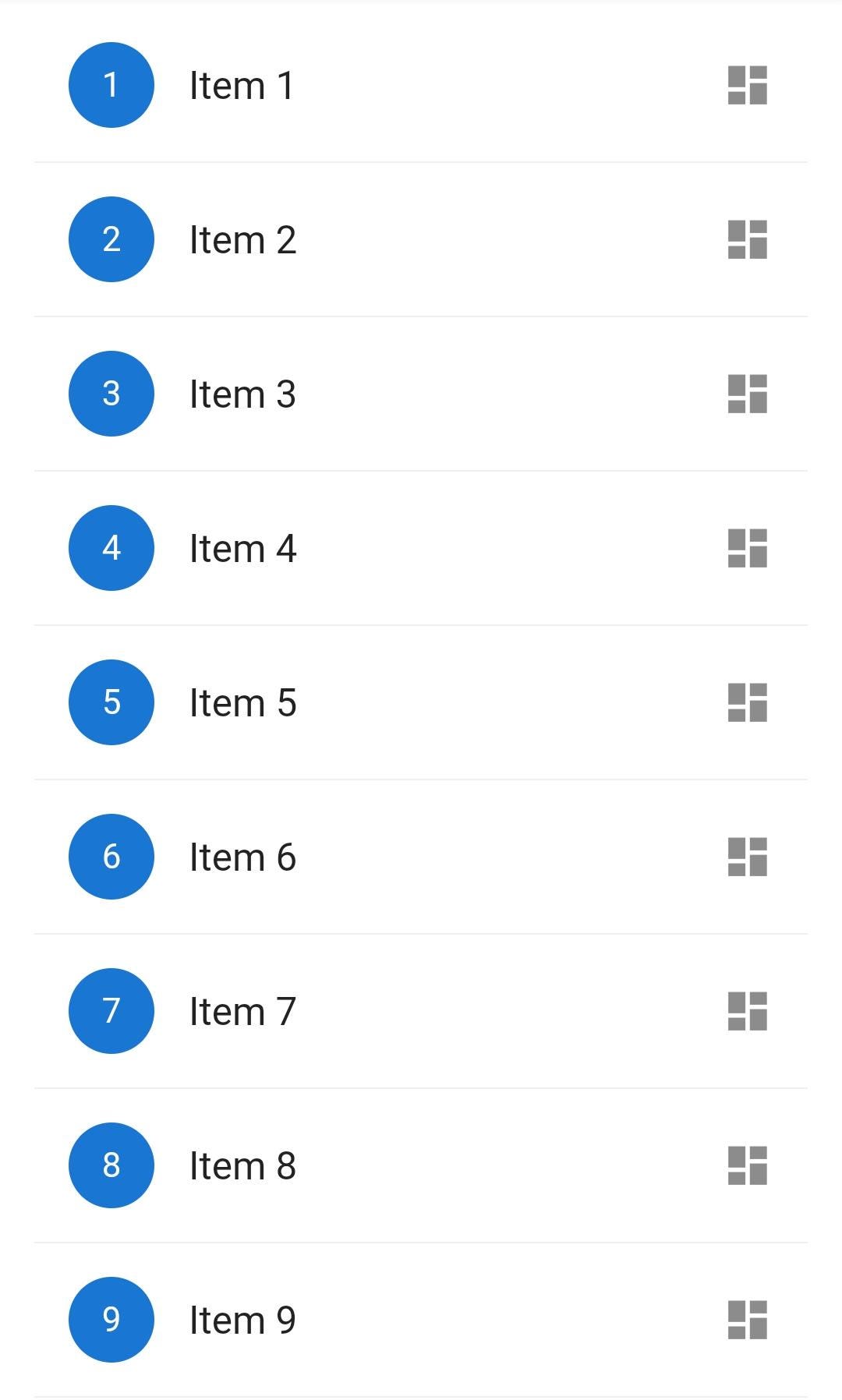
Task: Toggle the circled number 3 badge
Action: coord(112,394)
